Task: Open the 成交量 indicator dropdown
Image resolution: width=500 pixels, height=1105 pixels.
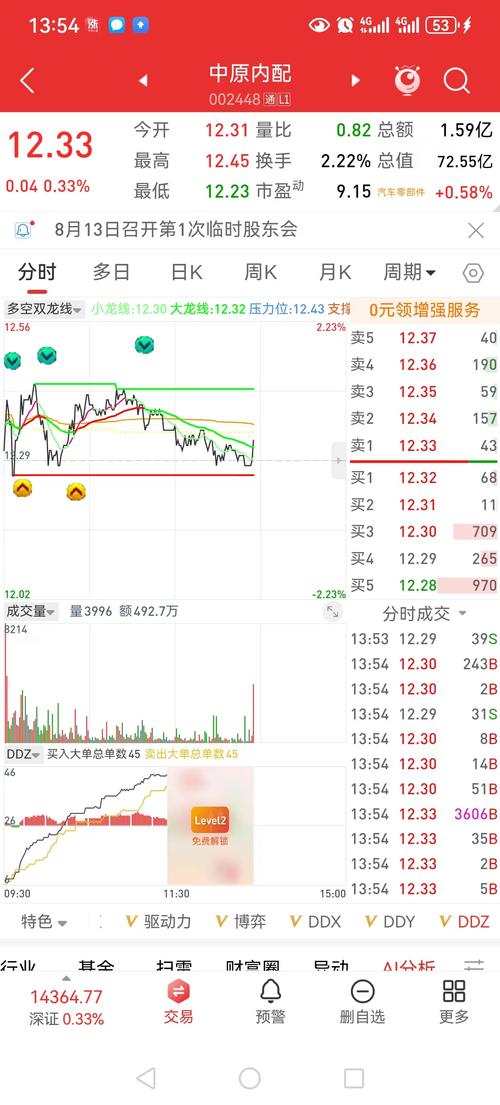Action: [x=32, y=612]
